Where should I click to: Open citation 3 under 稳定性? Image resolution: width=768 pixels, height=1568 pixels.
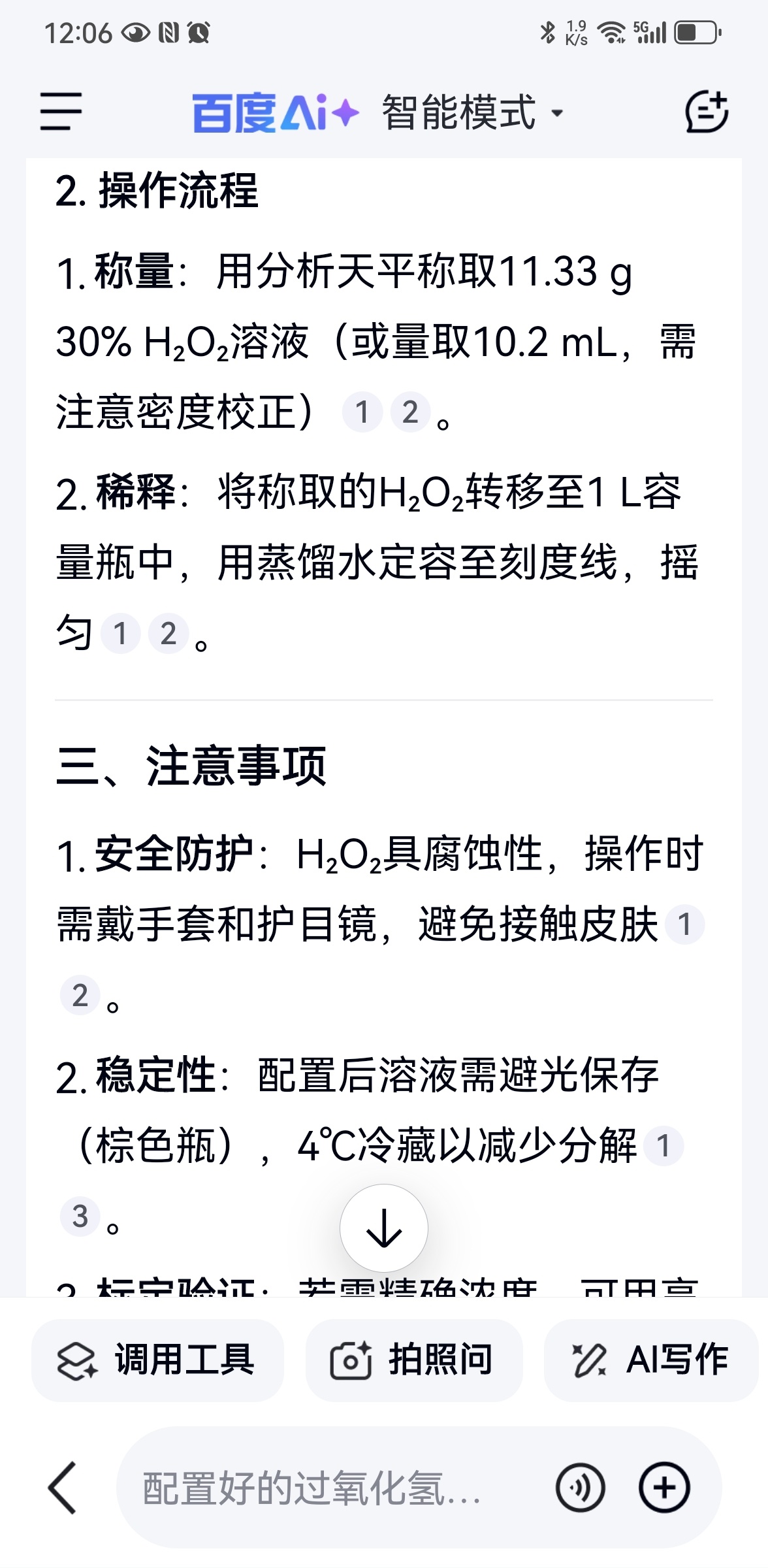click(x=80, y=1217)
